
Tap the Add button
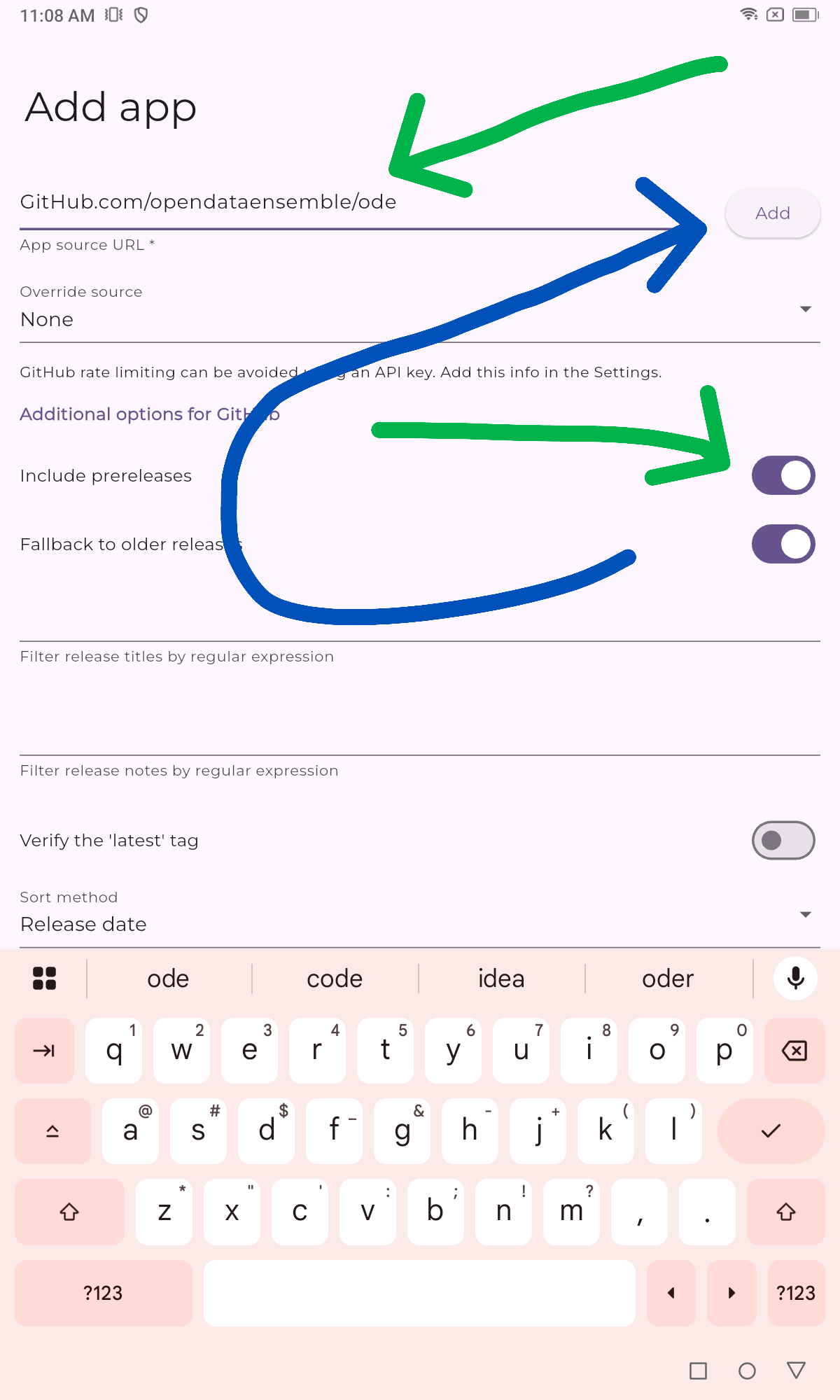tap(772, 213)
